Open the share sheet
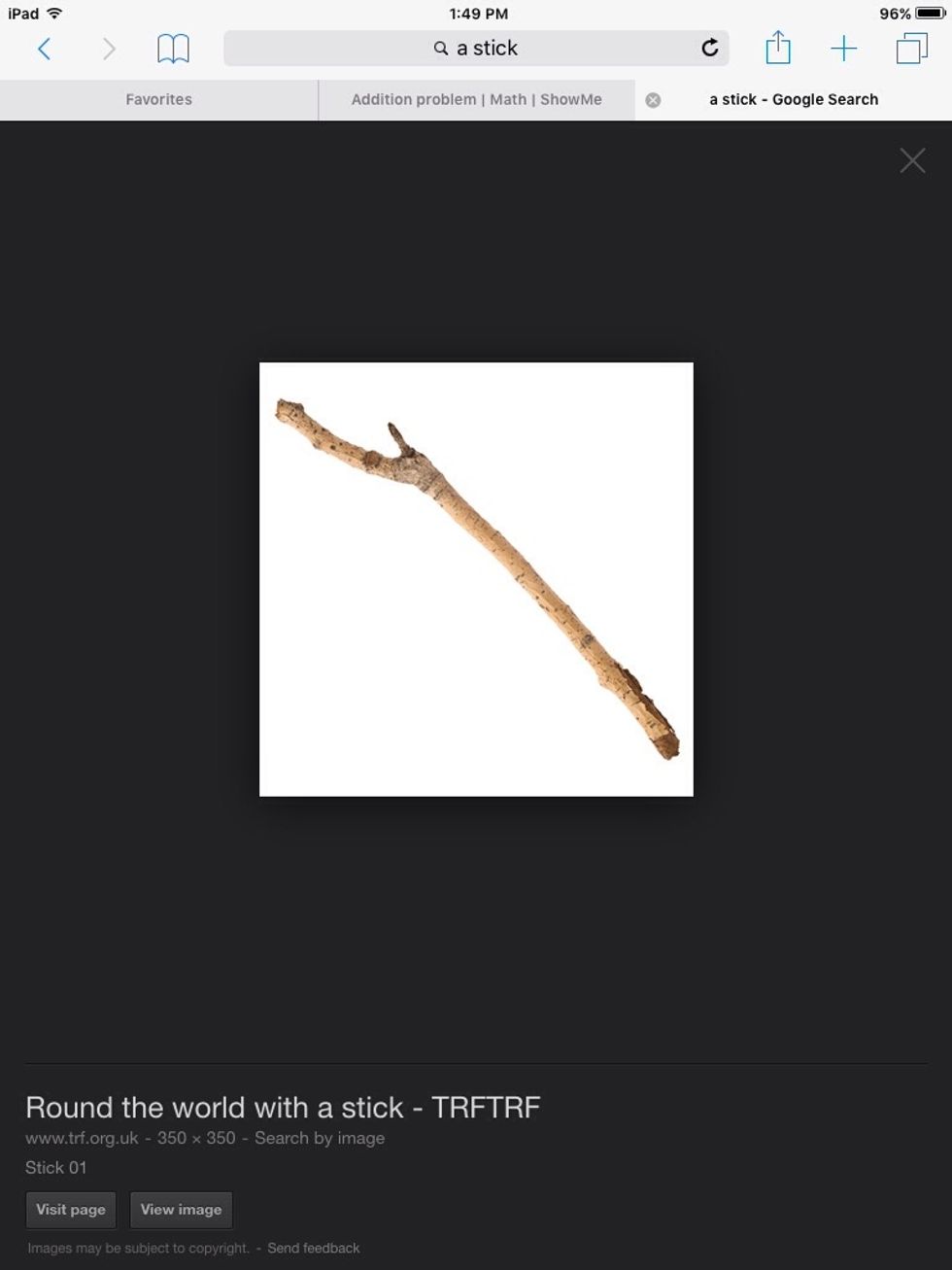 pyautogui.click(x=778, y=49)
